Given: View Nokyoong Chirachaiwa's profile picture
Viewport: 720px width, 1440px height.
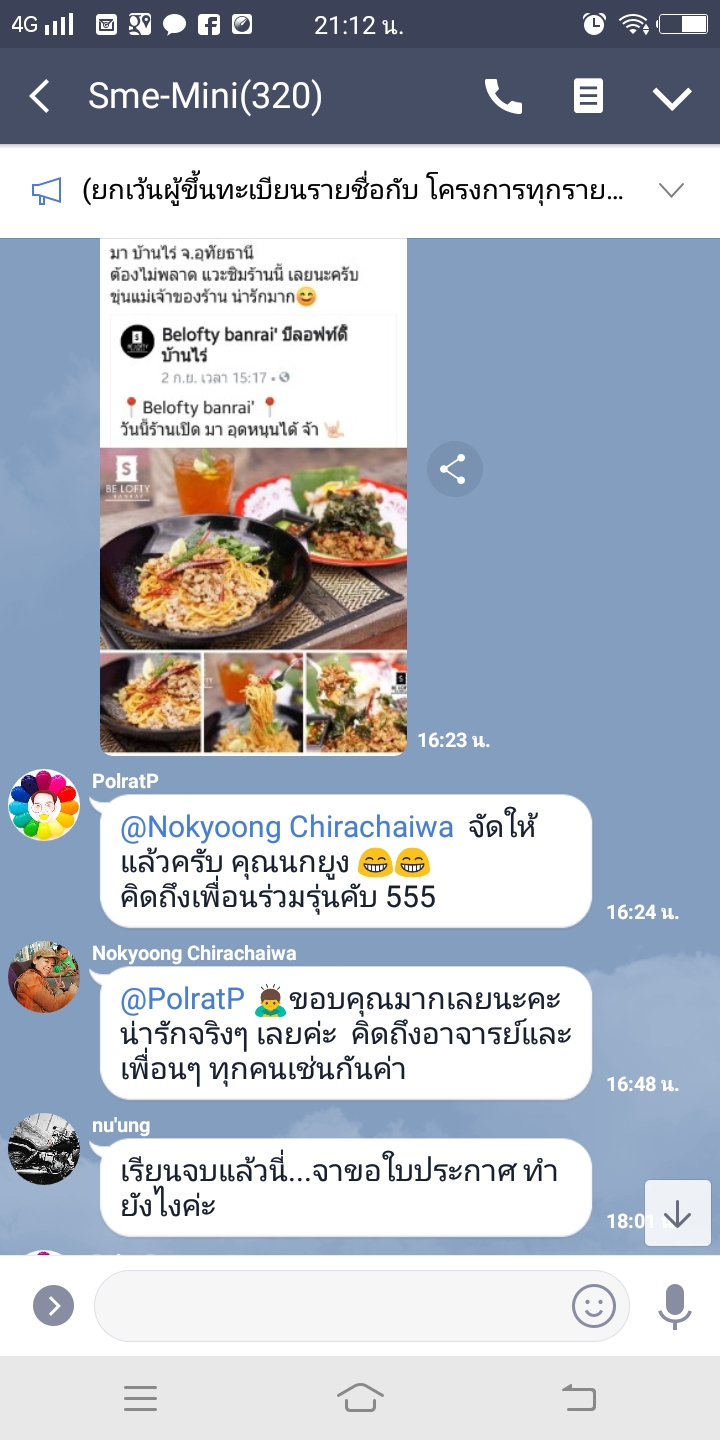Looking at the screenshot, I should click(x=44, y=977).
